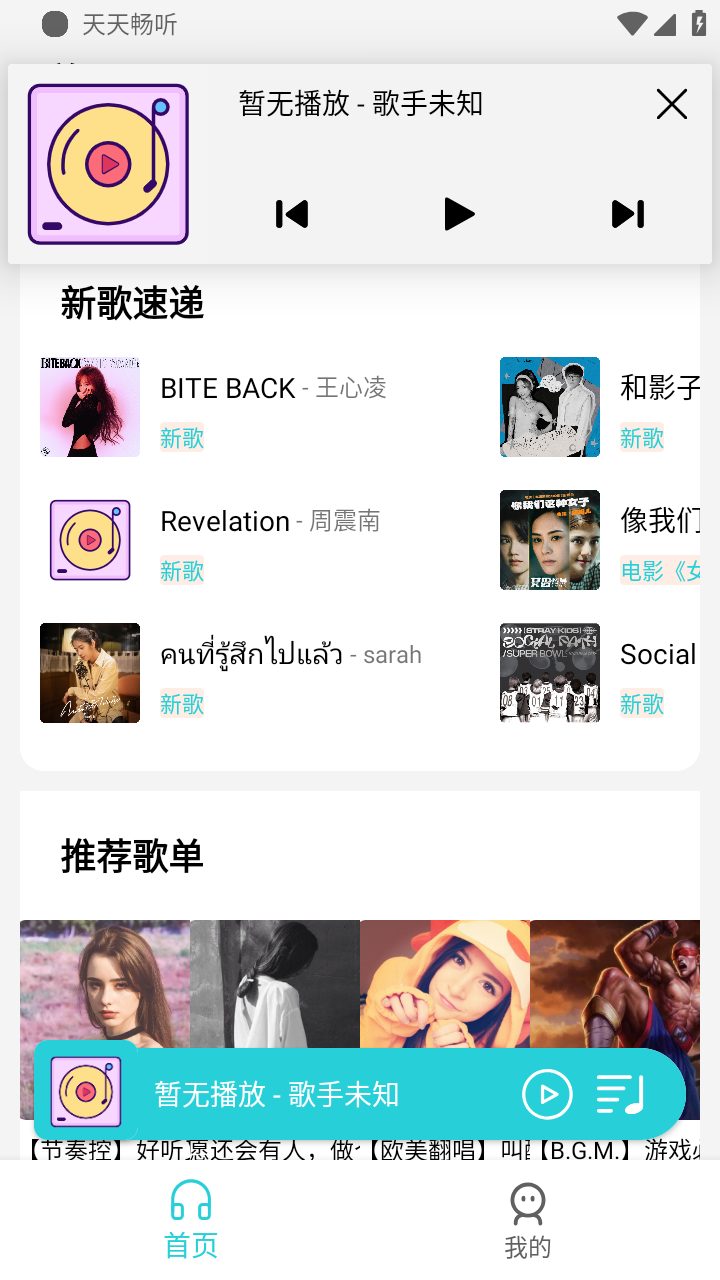Open the playlist queue in mini player

pos(620,1094)
